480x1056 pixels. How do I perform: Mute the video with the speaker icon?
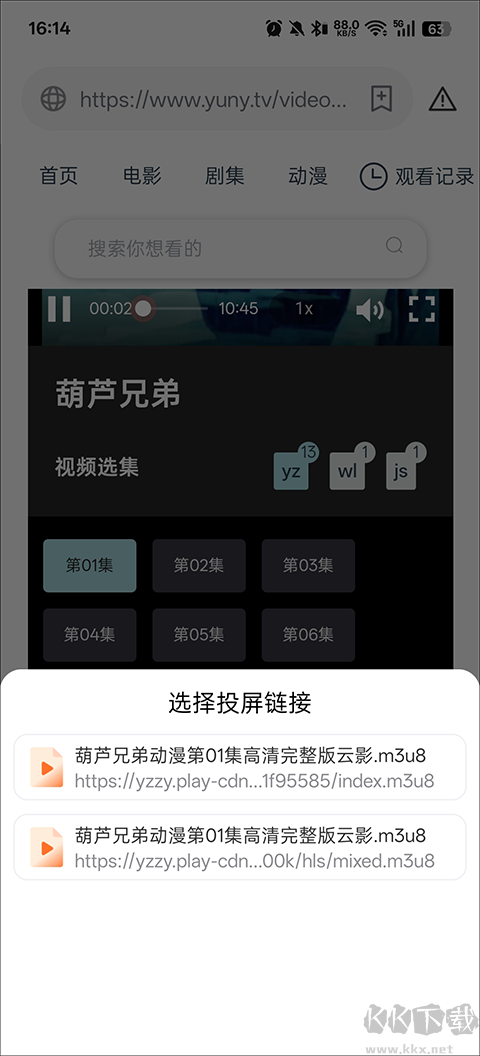coord(369,310)
